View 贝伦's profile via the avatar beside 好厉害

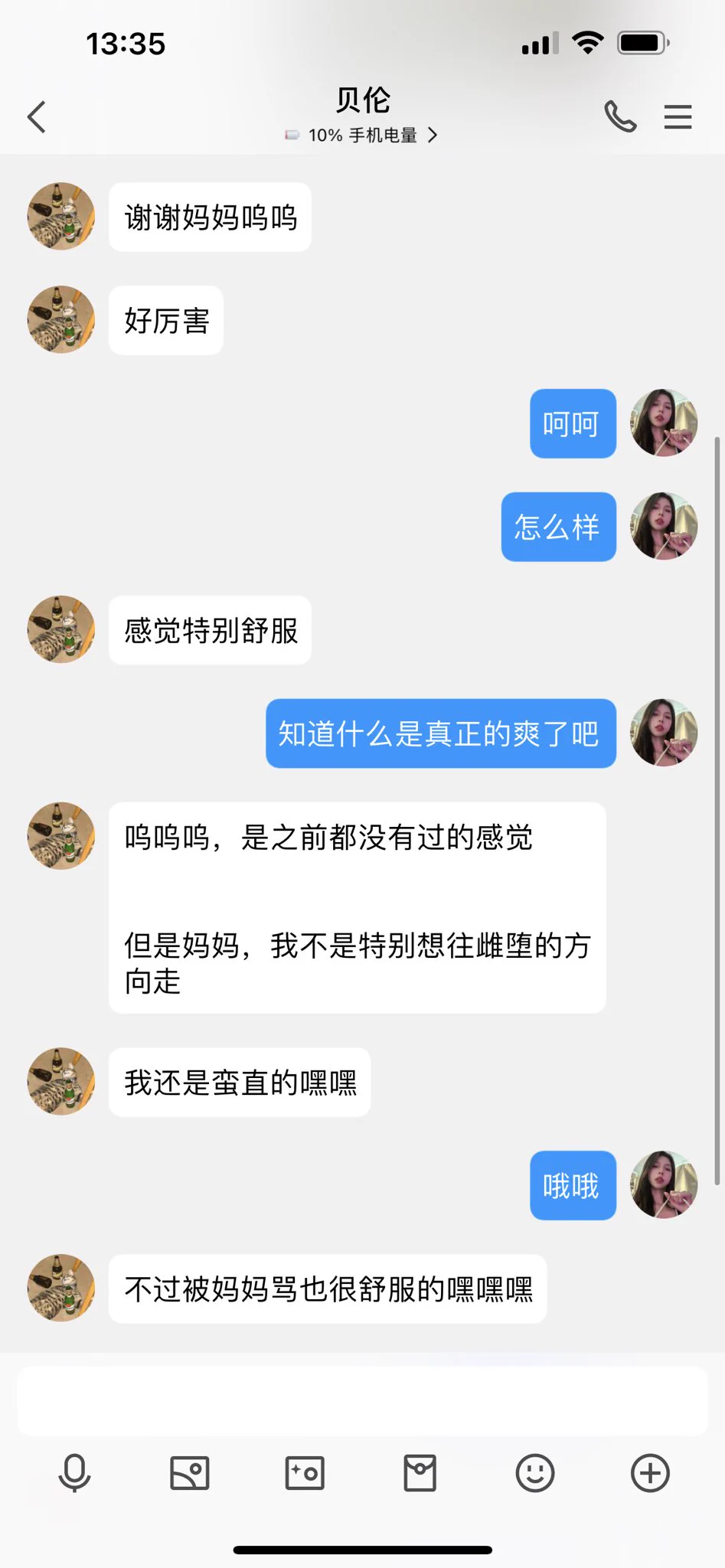[x=61, y=320]
